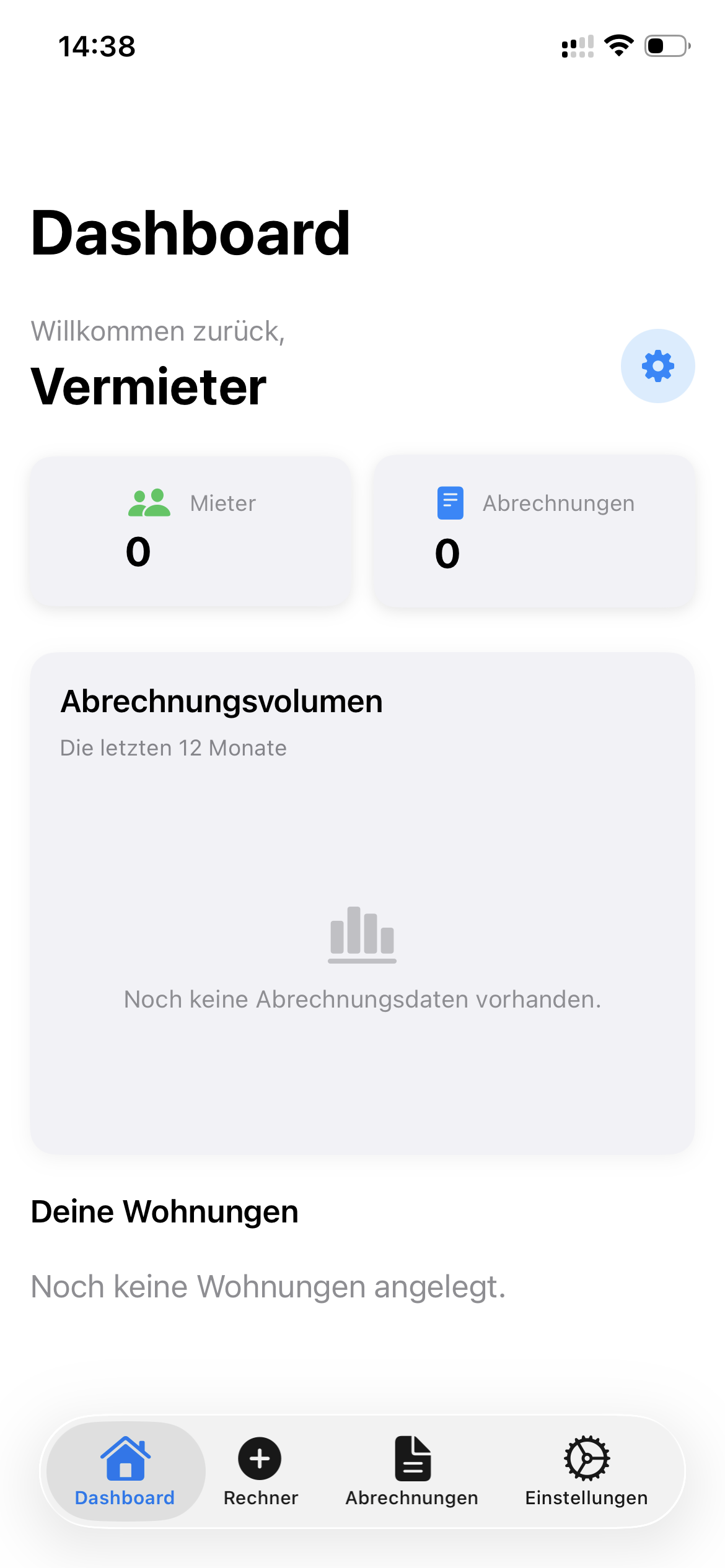This screenshot has width=725, height=1568.
Task: Open the Rechner plus icon
Action: click(260, 1459)
